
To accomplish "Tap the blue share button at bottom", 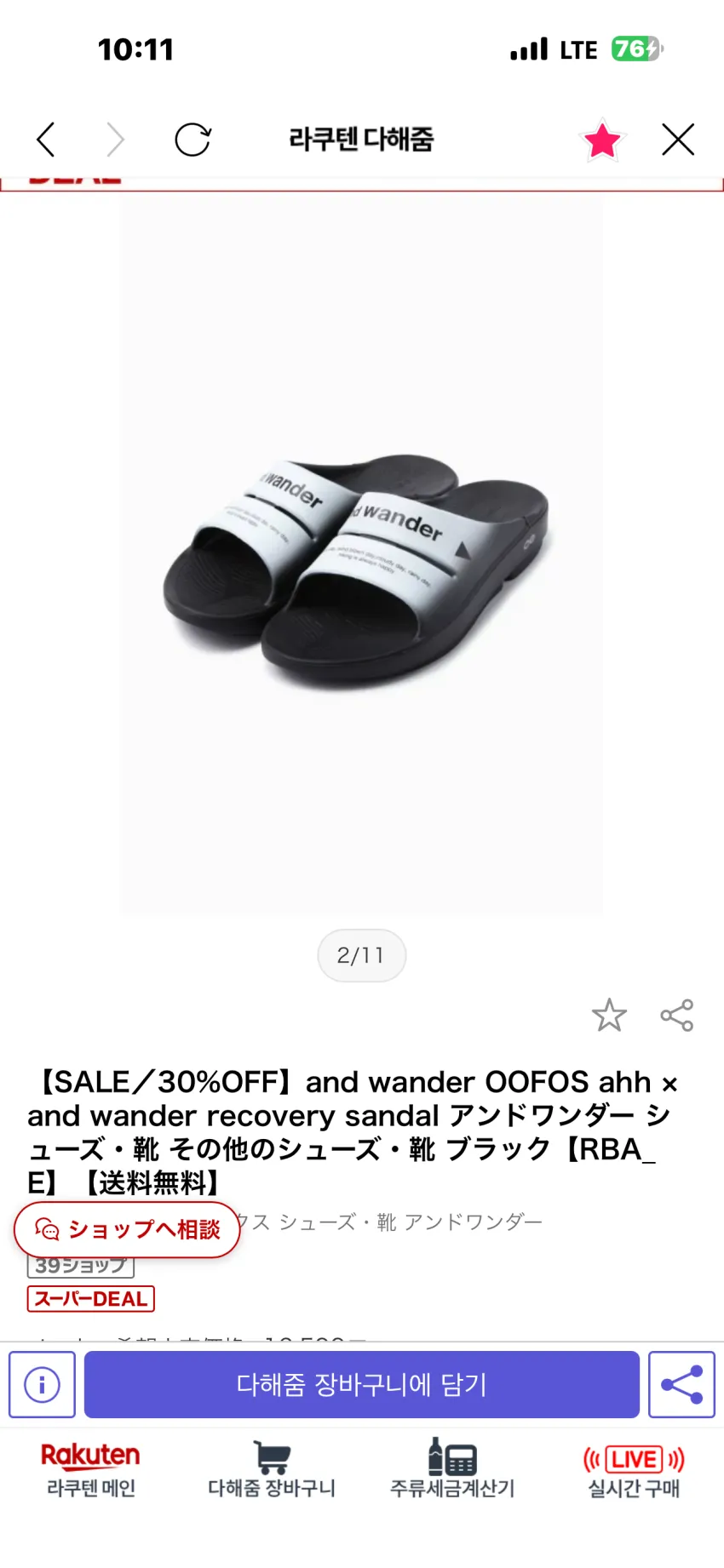I will coord(681,1384).
